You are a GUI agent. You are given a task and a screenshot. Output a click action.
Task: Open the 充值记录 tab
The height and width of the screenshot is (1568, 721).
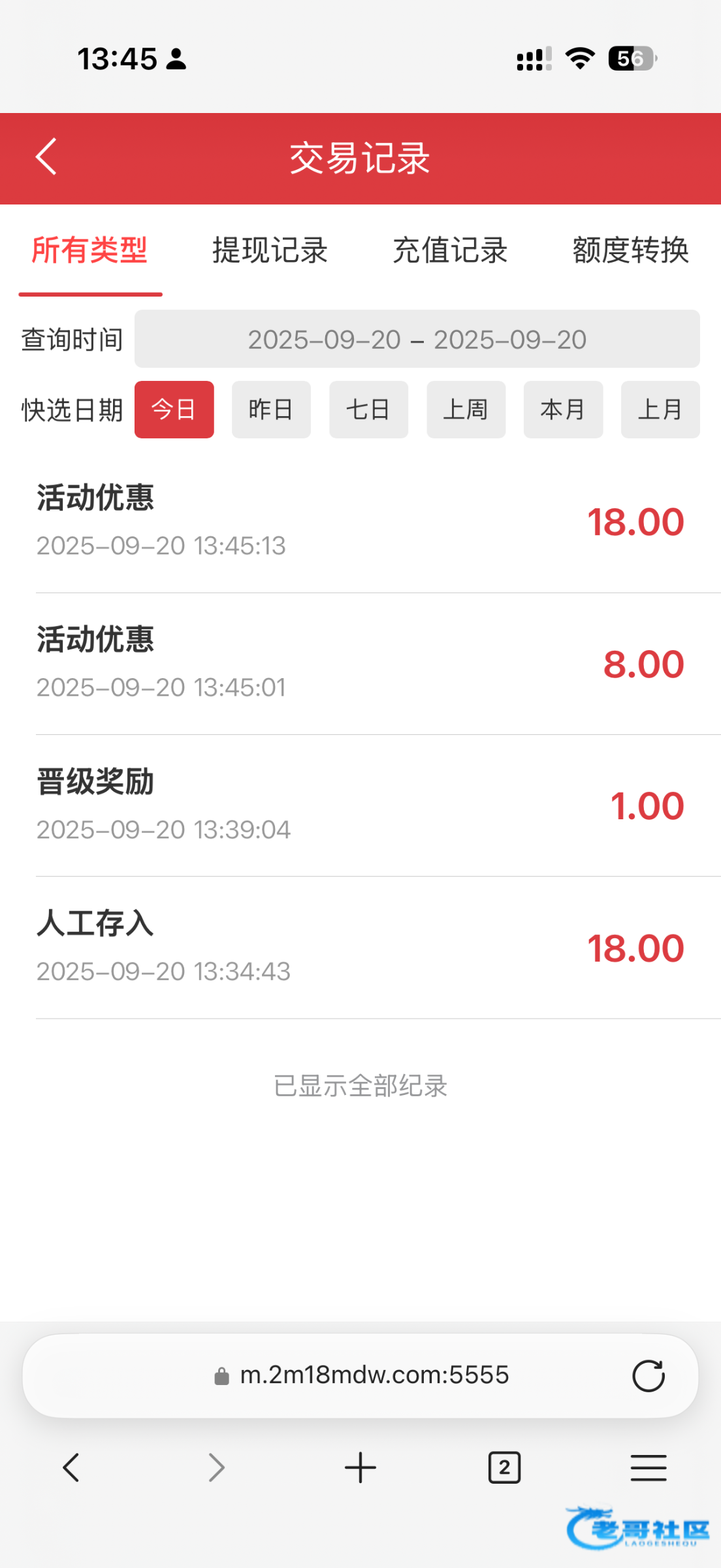[x=450, y=251]
